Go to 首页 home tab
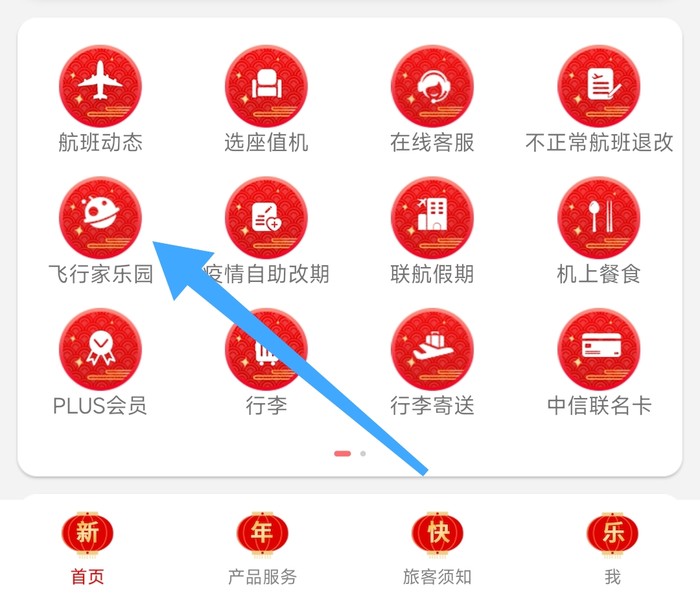This screenshot has height=597, width=700. [87, 547]
